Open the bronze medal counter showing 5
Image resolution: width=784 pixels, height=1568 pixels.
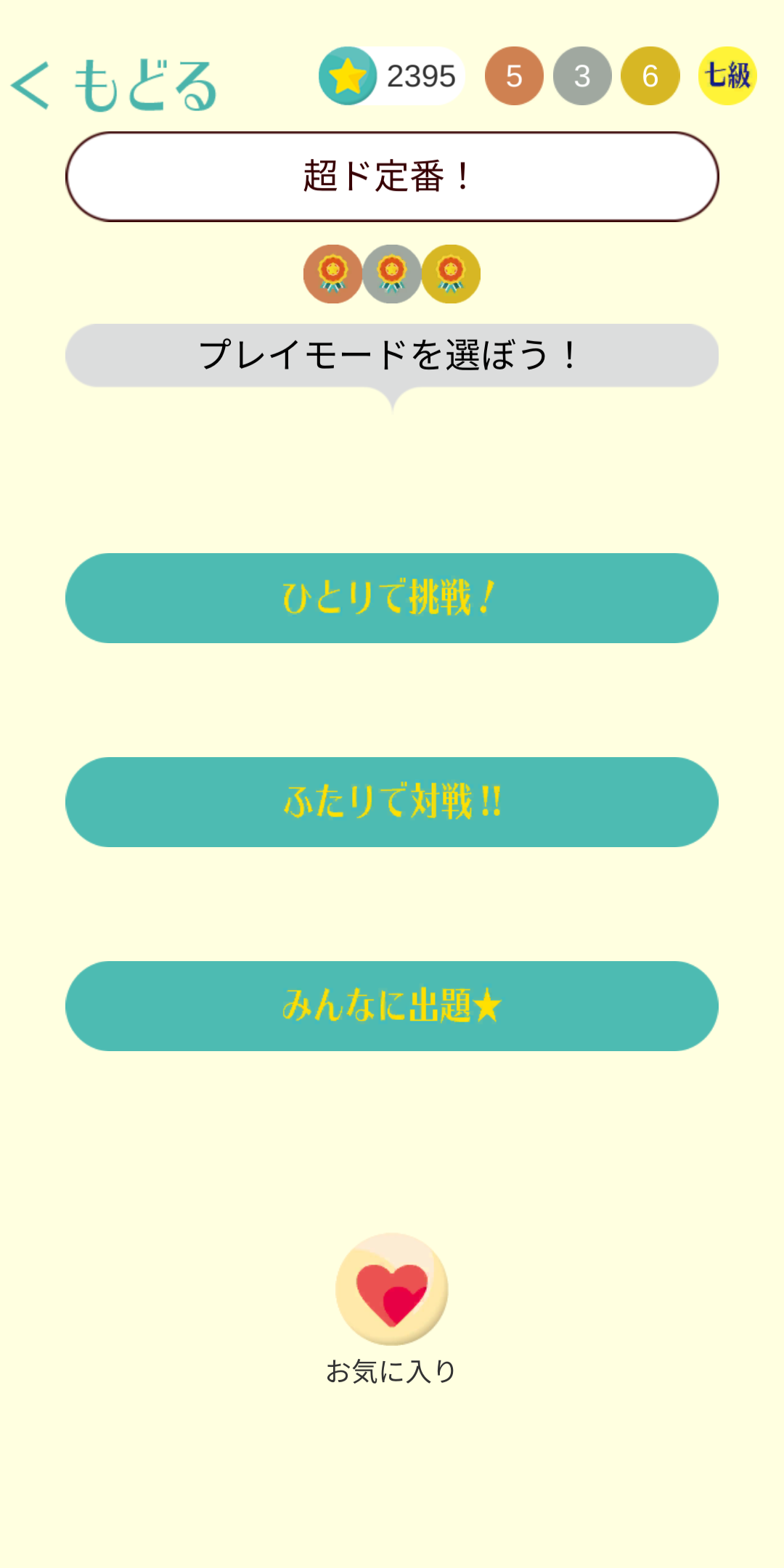click(515, 75)
